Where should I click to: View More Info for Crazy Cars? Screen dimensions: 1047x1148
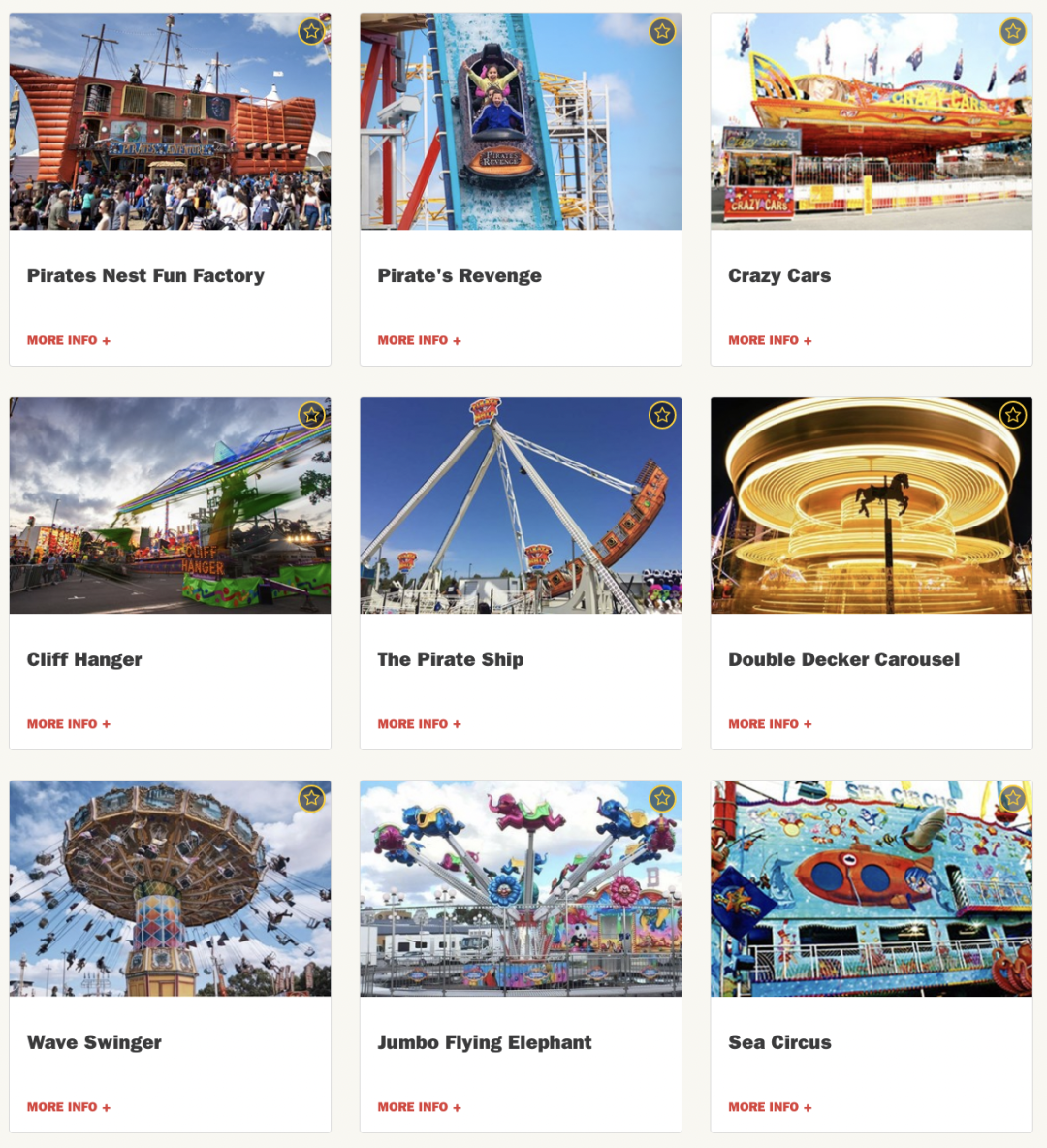coord(771,340)
